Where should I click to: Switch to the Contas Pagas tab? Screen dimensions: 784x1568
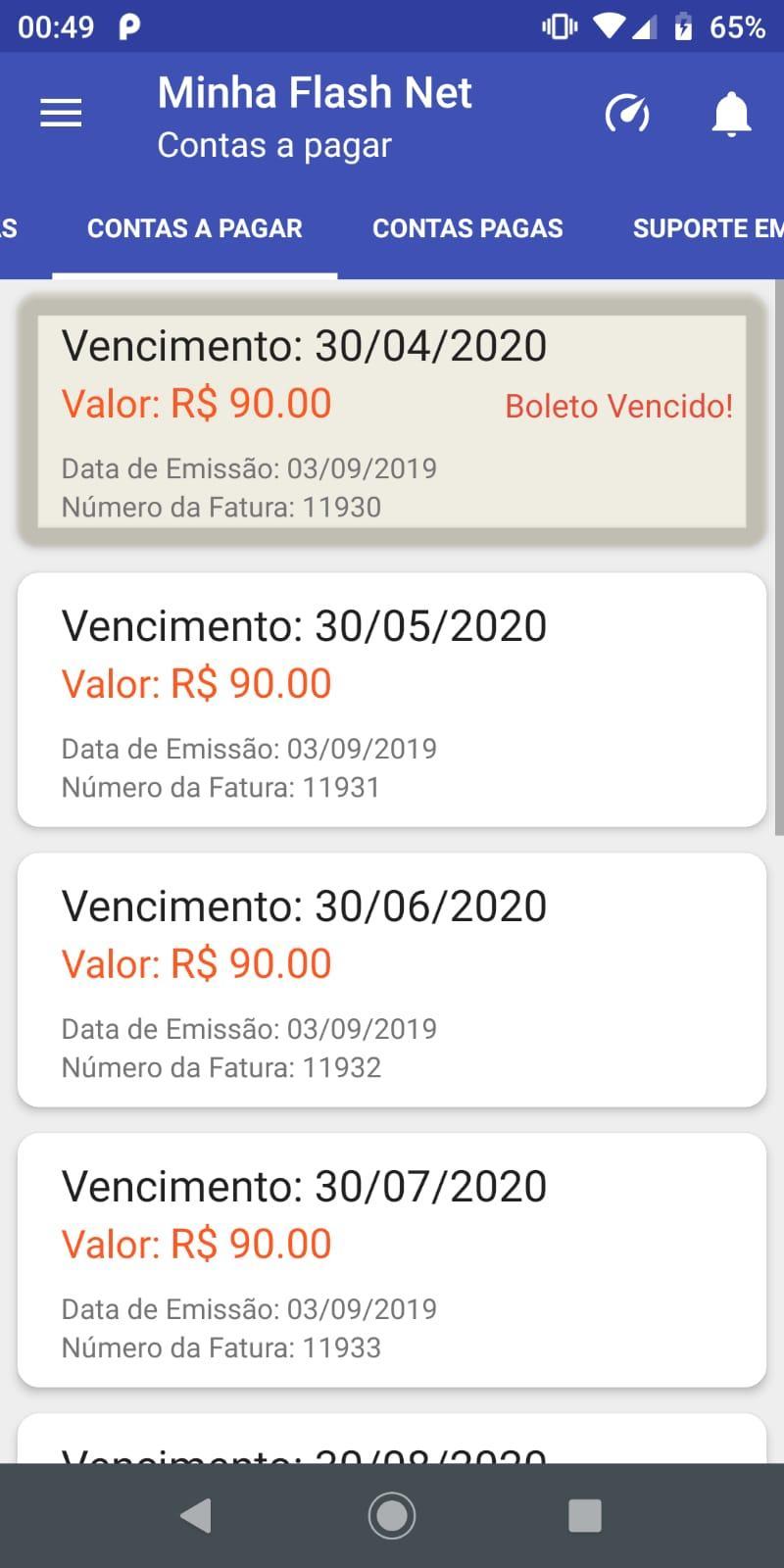(x=467, y=228)
